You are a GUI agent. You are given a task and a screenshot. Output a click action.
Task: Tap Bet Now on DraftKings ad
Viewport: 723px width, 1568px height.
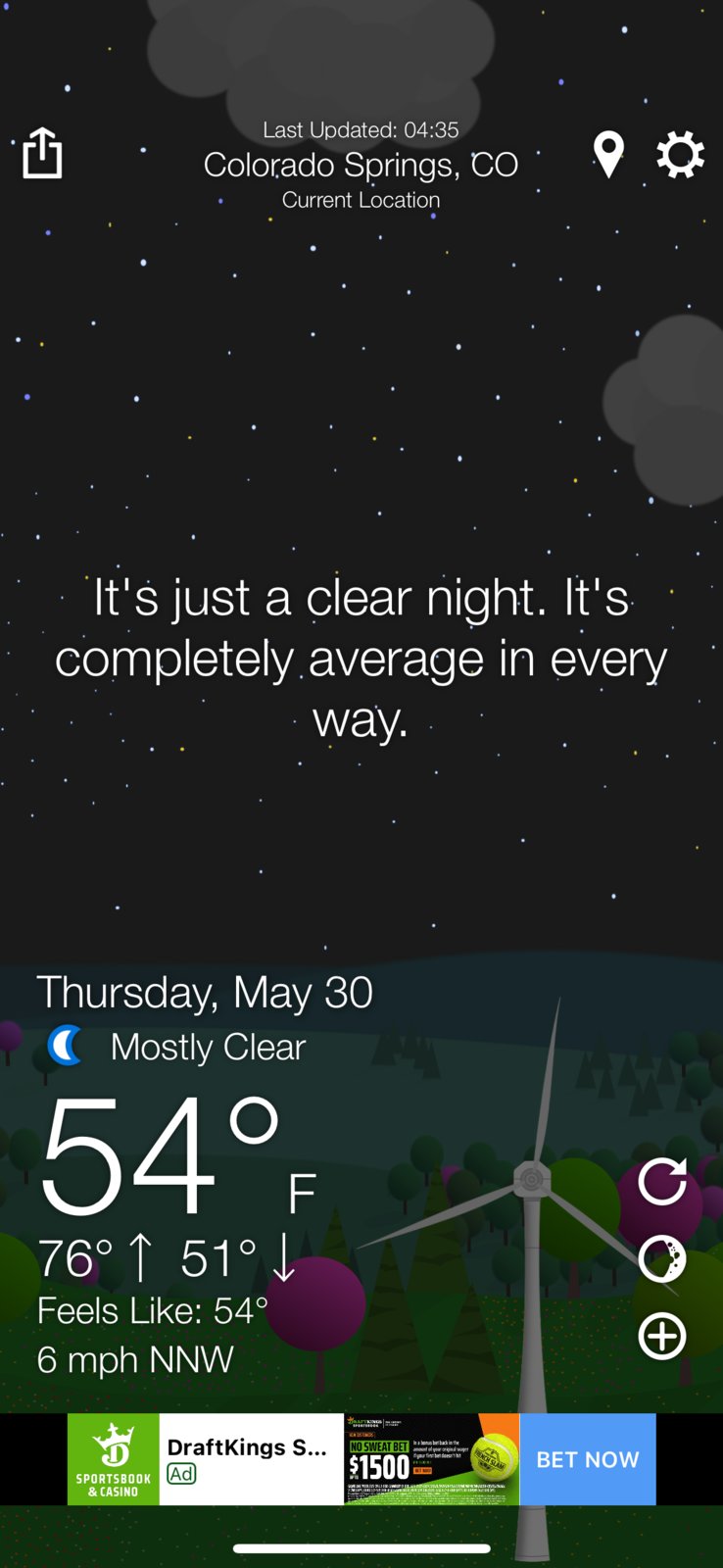coord(587,1459)
